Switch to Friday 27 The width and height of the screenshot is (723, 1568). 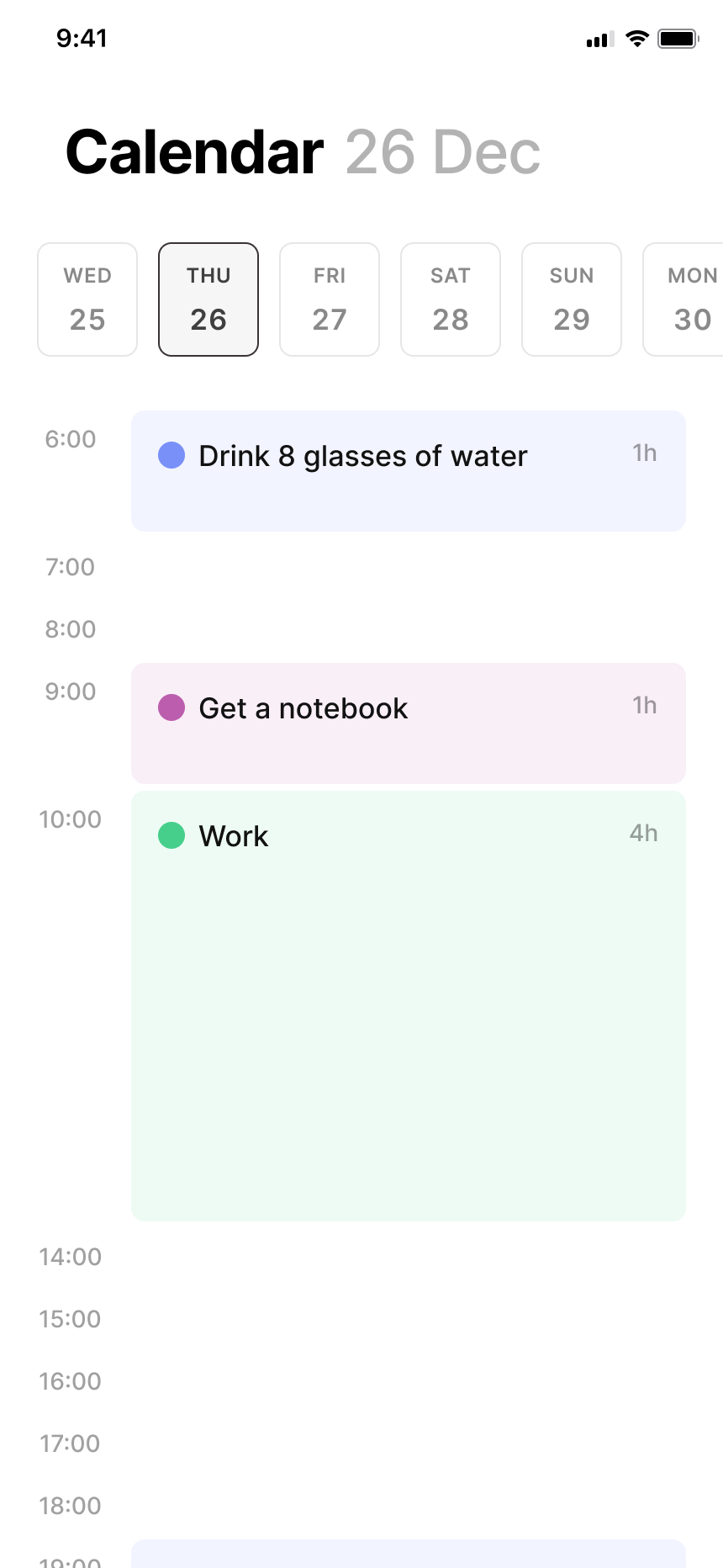(x=330, y=299)
